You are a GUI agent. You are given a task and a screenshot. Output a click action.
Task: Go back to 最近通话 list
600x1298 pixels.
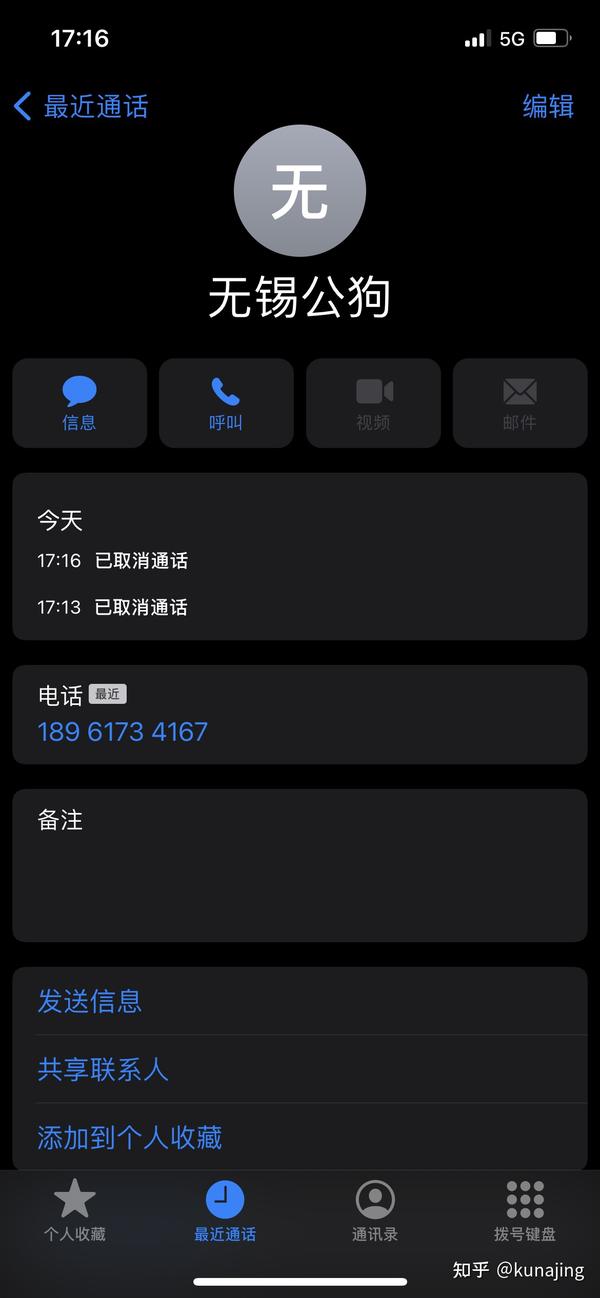(82, 106)
